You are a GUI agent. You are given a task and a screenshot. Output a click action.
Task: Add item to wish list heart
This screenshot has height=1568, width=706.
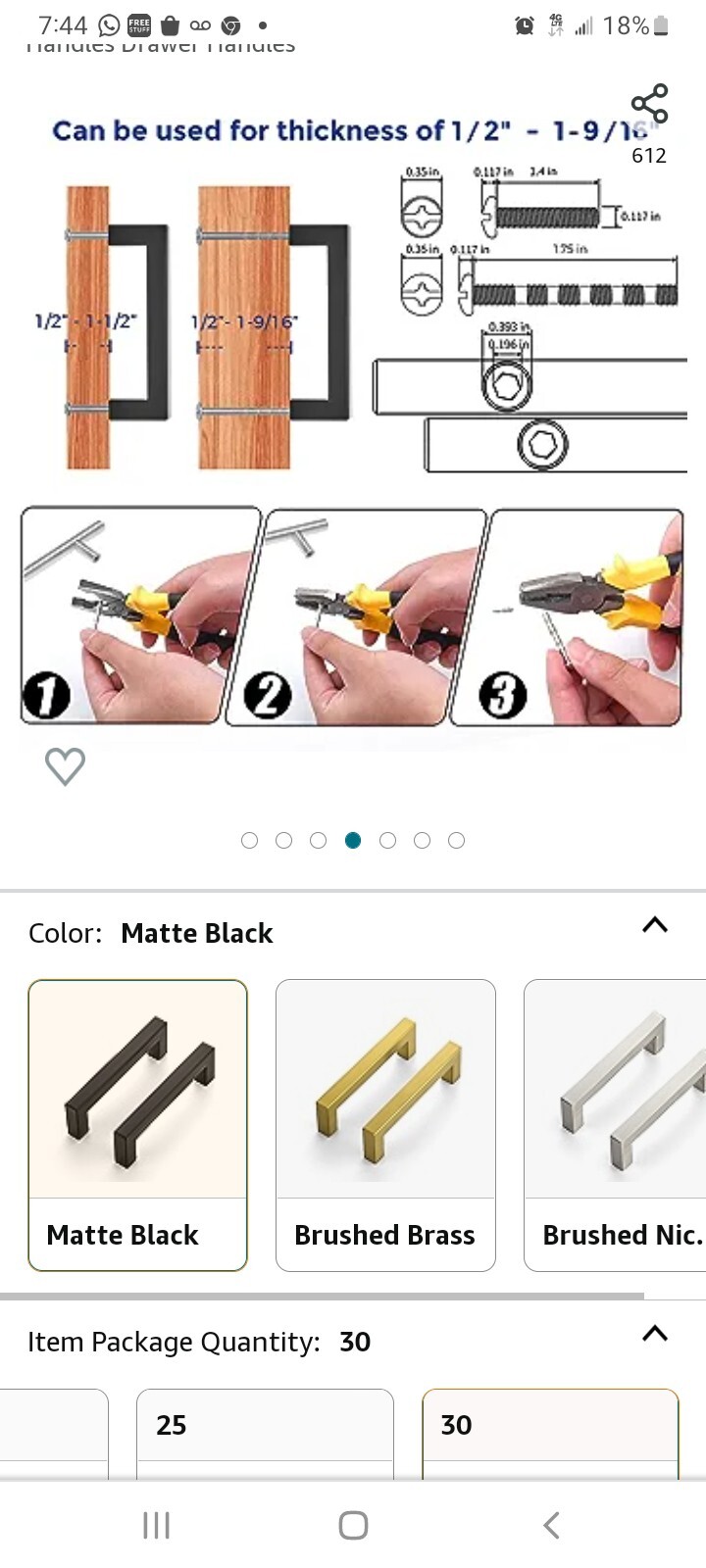tap(65, 765)
